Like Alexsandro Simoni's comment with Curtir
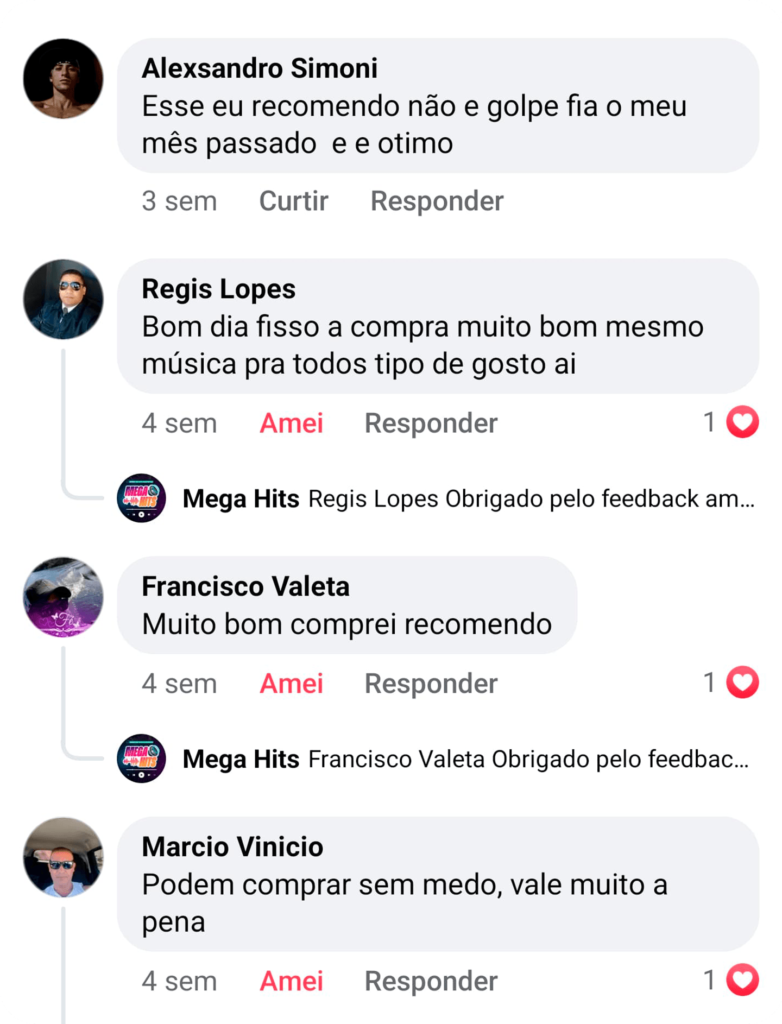 (293, 201)
